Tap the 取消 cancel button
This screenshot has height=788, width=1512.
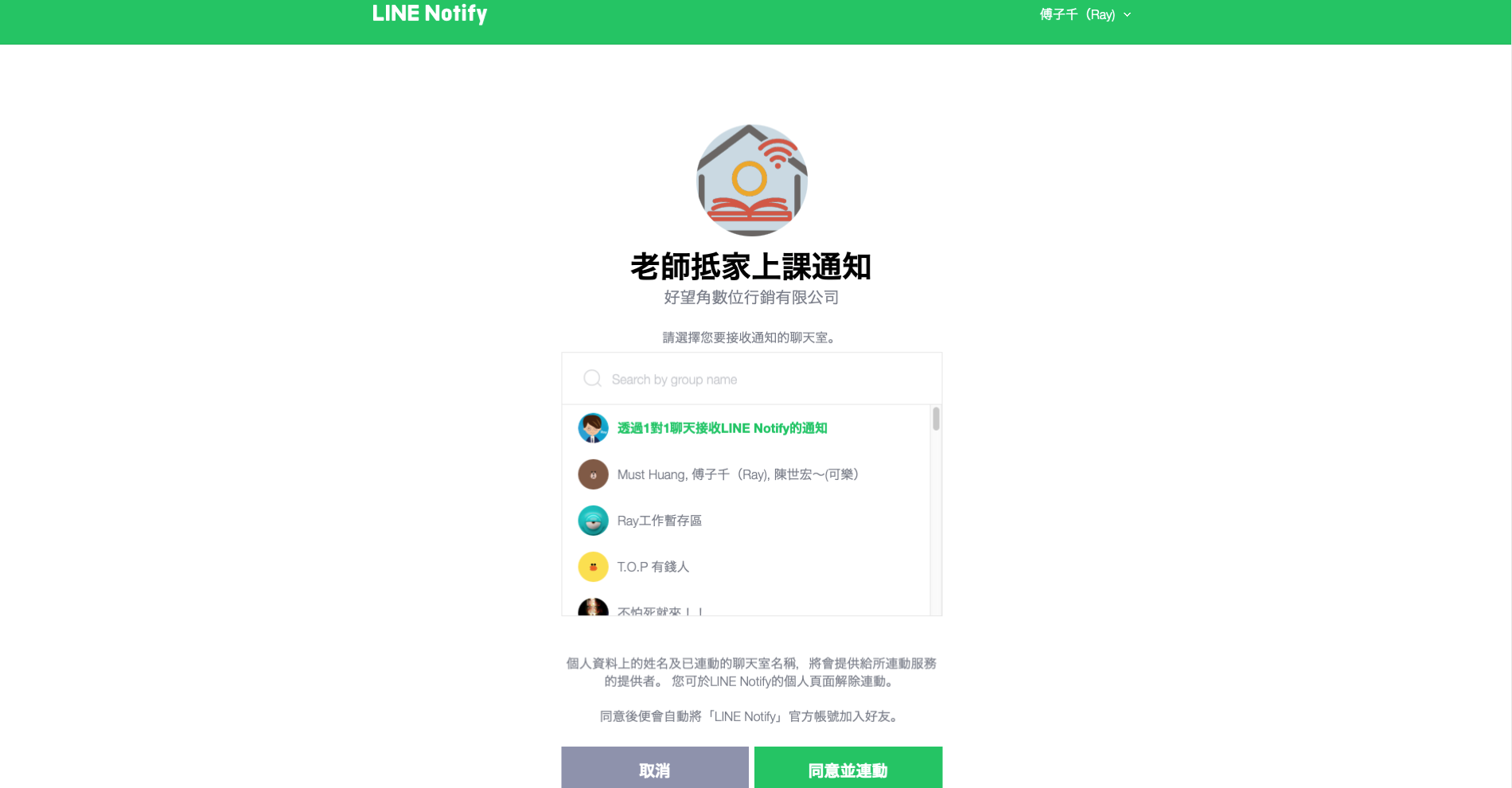[x=654, y=769]
